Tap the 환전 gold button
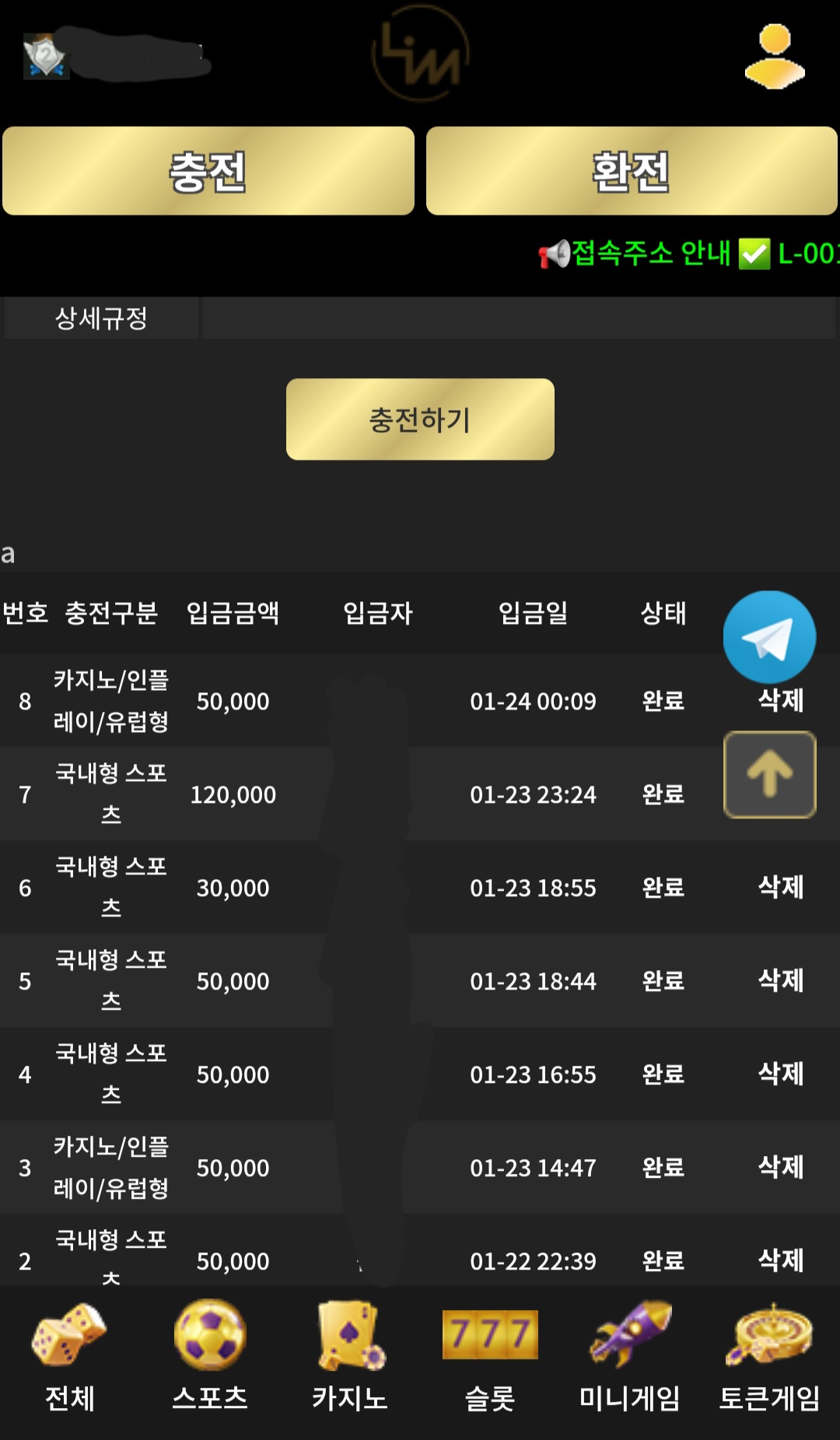 tap(632, 171)
